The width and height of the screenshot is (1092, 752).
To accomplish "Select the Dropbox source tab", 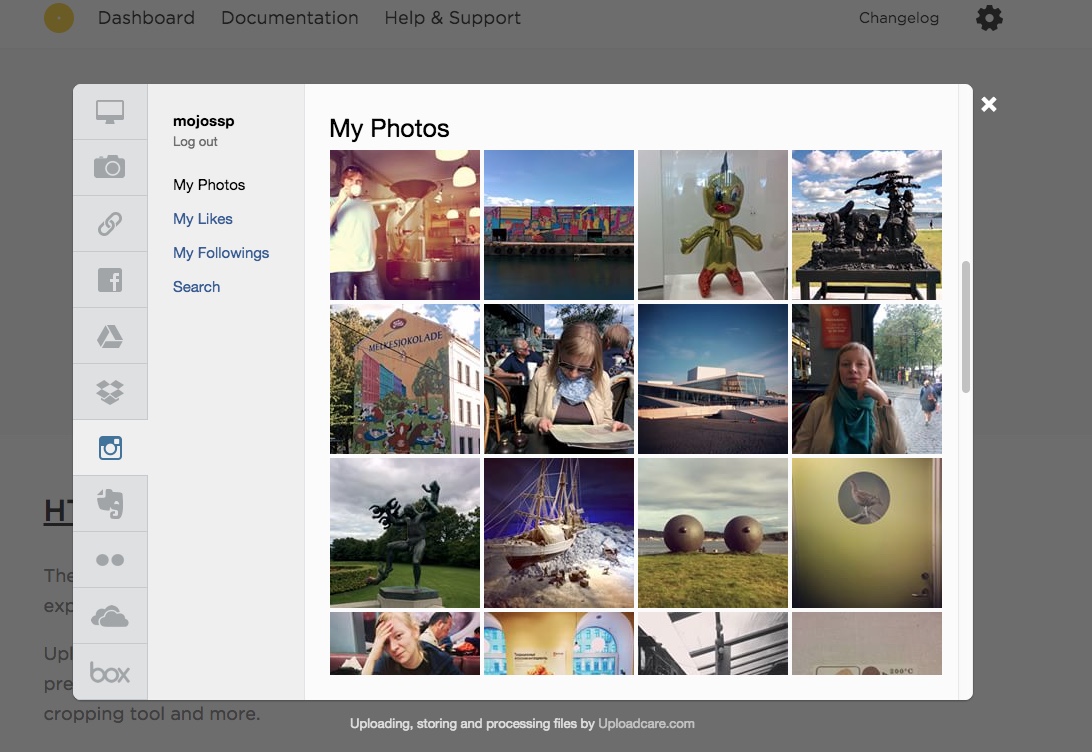I will click(x=110, y=392).
